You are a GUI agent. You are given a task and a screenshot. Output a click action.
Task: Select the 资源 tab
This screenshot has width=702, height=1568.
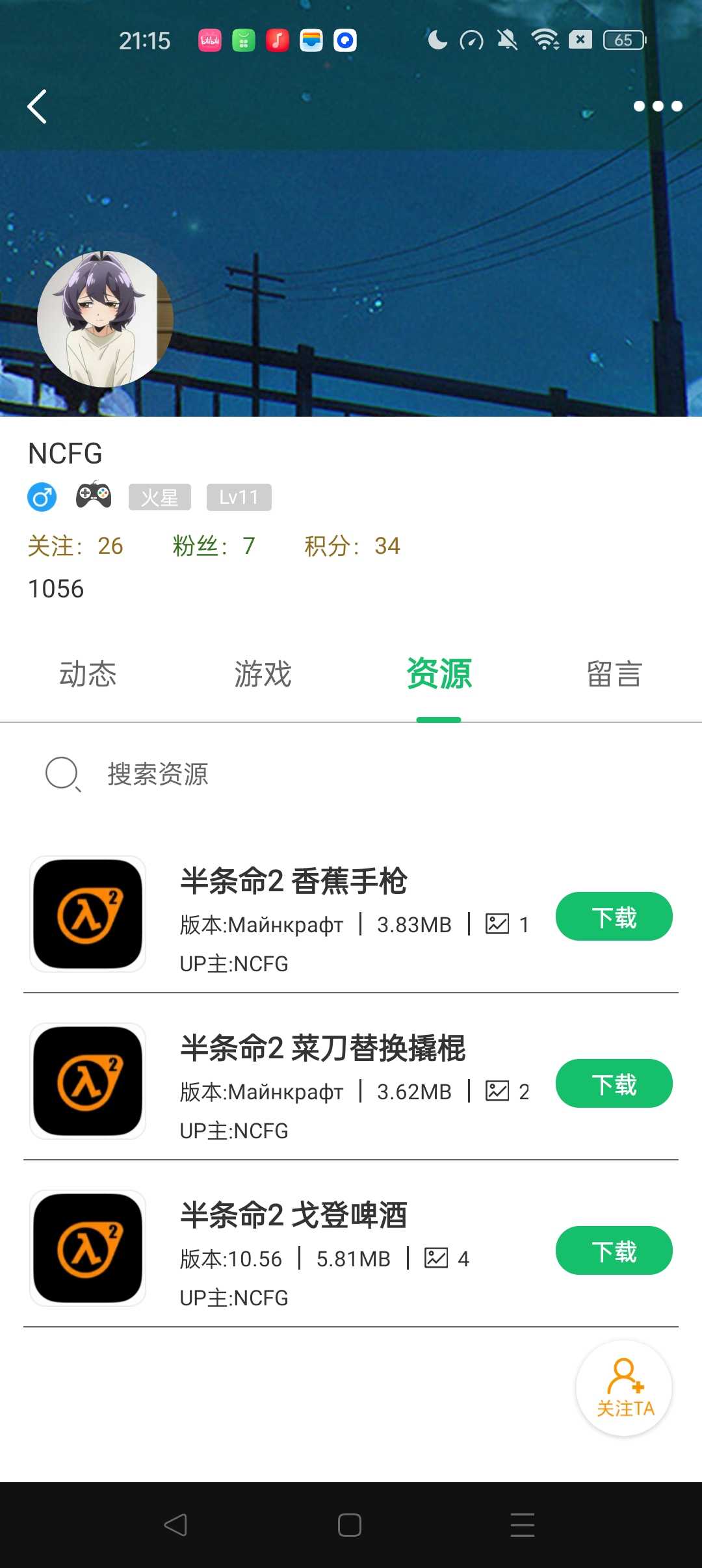[439, 674]
